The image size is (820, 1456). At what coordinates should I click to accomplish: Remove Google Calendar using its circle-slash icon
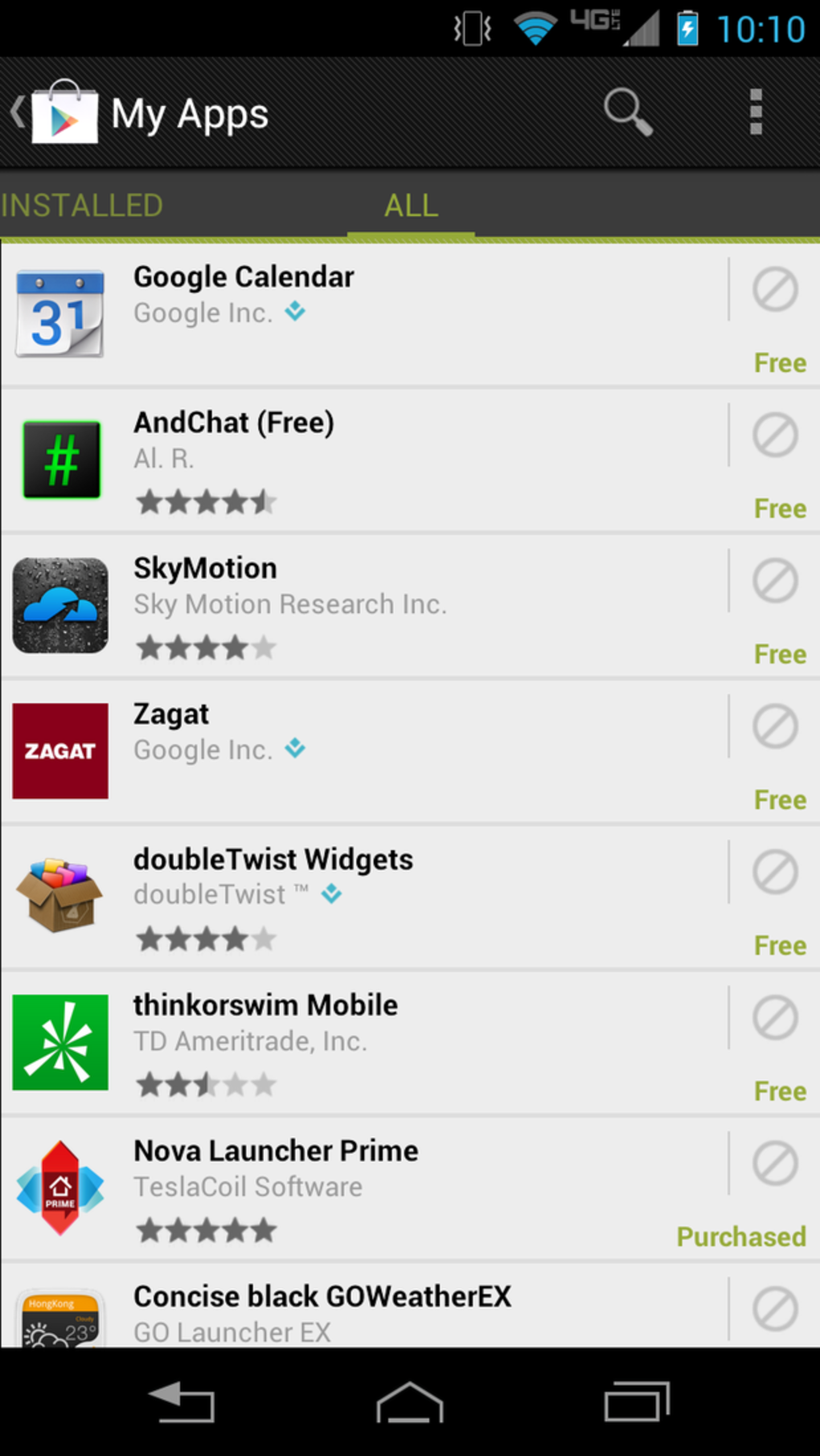tap(775, 289)
